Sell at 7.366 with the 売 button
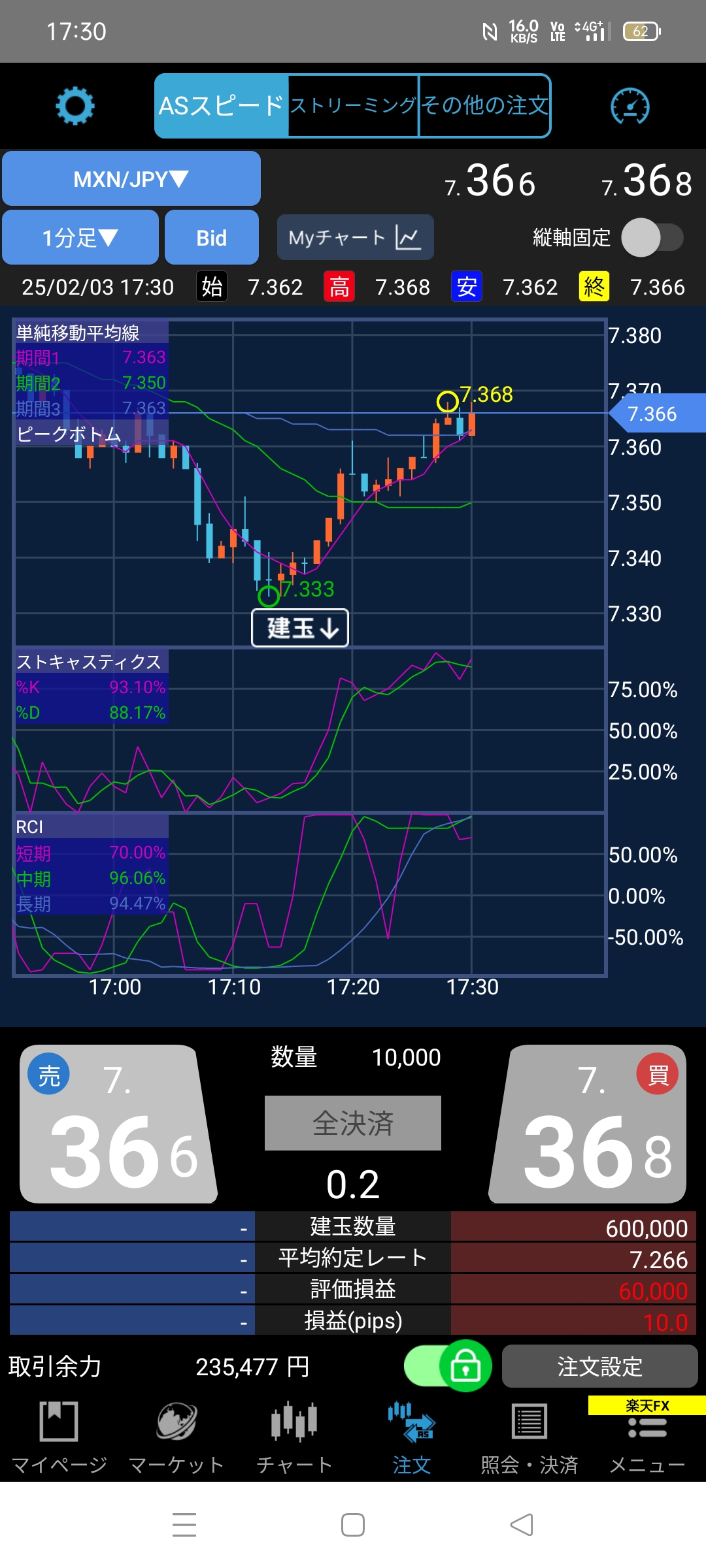706x1568 pixels. point(119,1125)
